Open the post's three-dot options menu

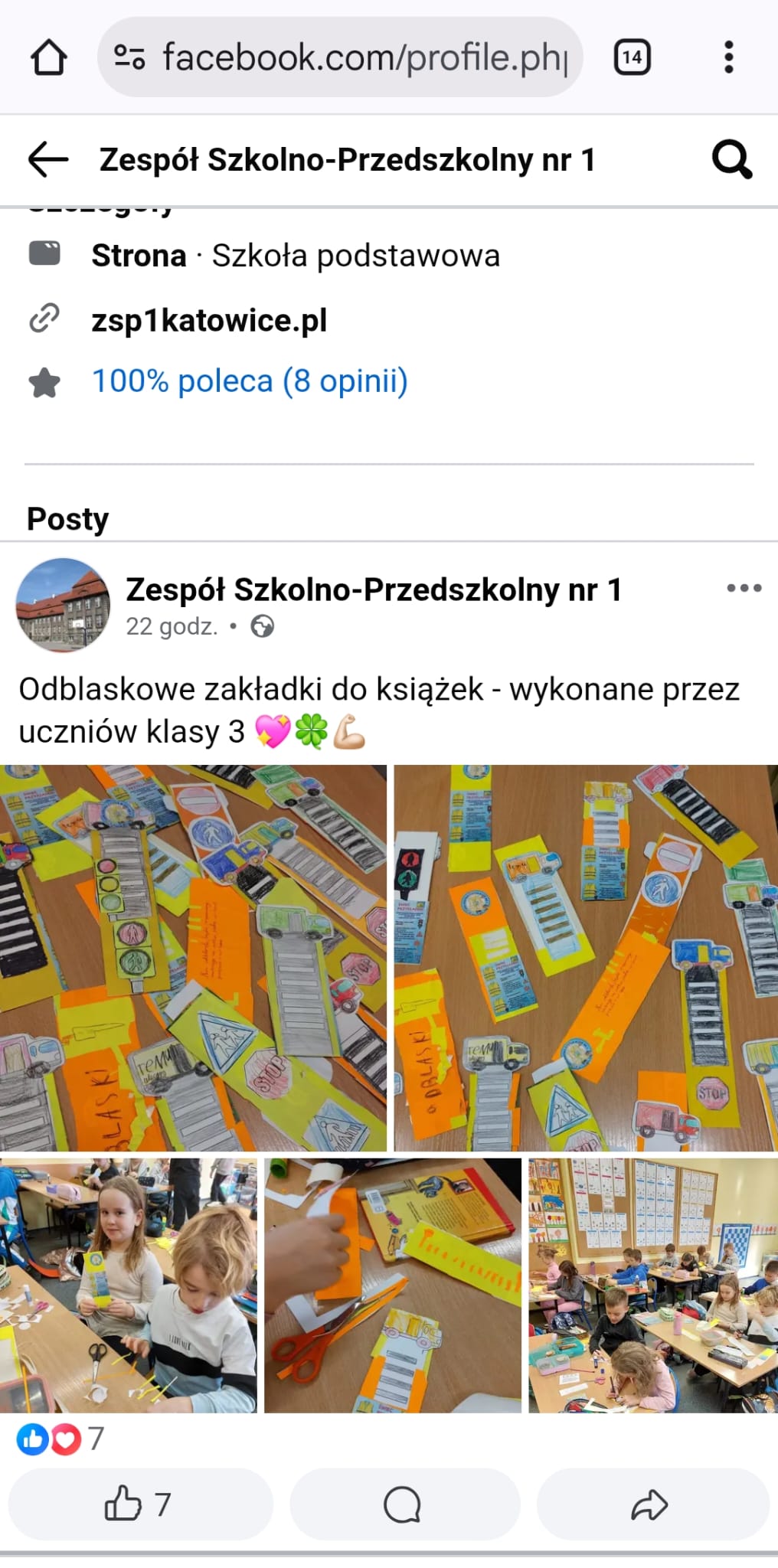click(x=744, y=588)
